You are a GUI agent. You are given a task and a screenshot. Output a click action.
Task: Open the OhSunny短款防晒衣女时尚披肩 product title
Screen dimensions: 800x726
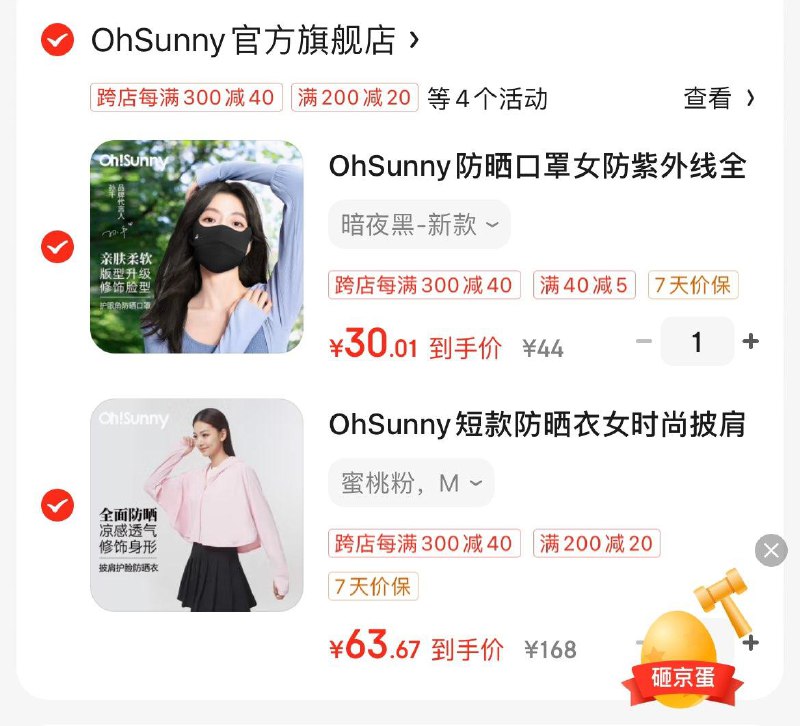[537, 424]
